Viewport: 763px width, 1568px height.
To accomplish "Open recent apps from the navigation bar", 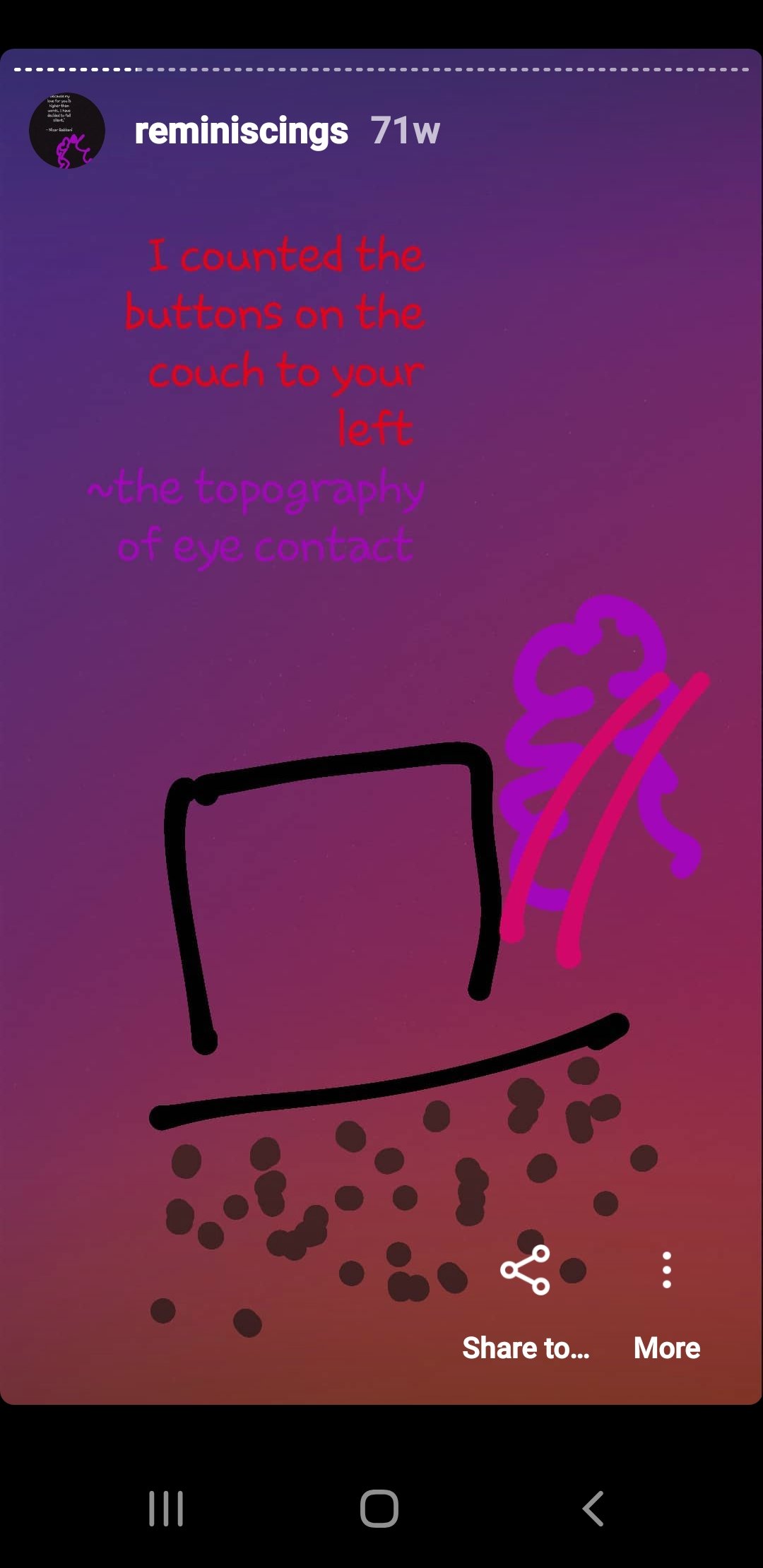I will (167, 1509).
